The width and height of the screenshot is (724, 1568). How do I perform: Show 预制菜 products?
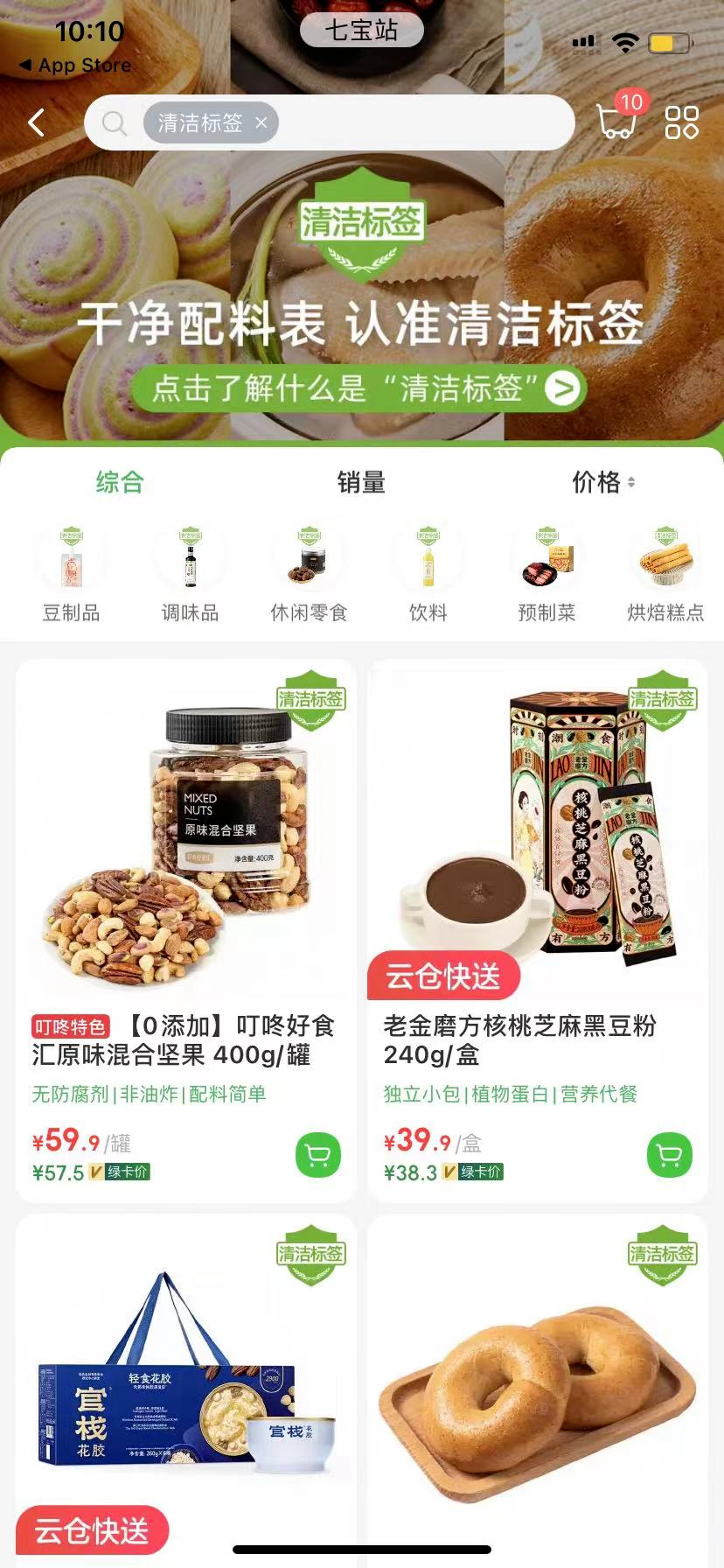(x=546, y=574)
